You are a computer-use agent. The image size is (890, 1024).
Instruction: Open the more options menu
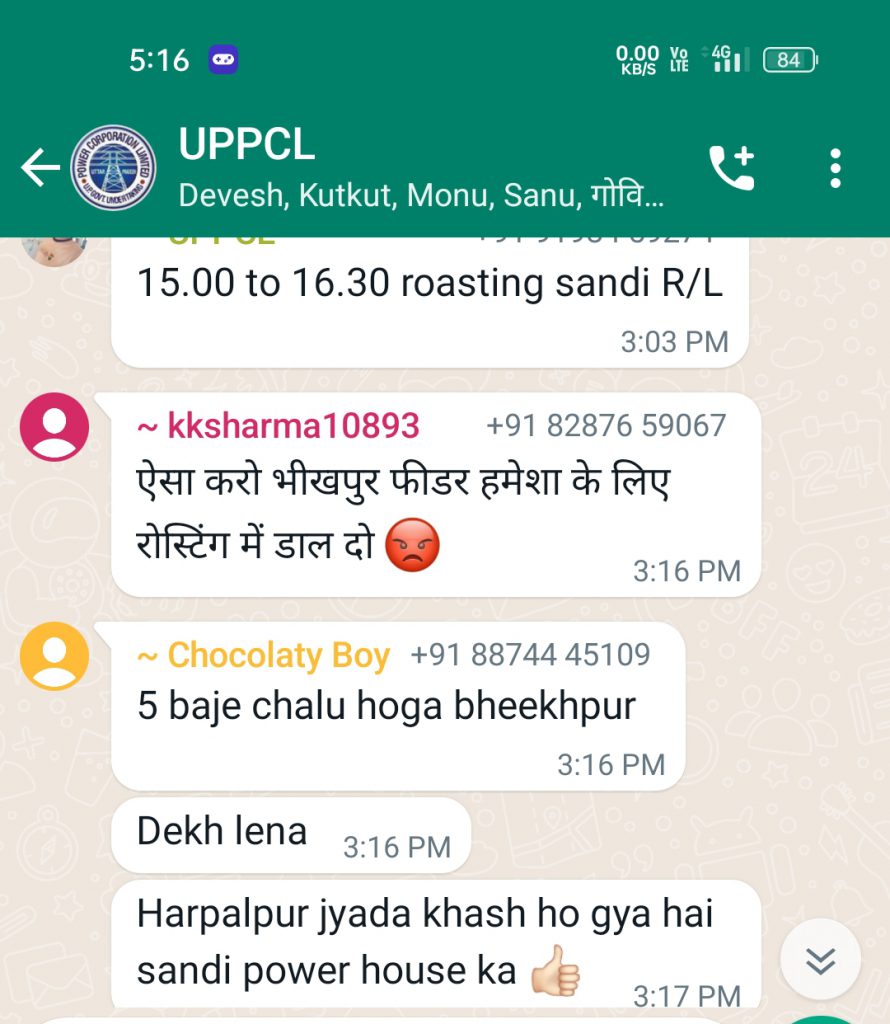click(x=836, y=168)
